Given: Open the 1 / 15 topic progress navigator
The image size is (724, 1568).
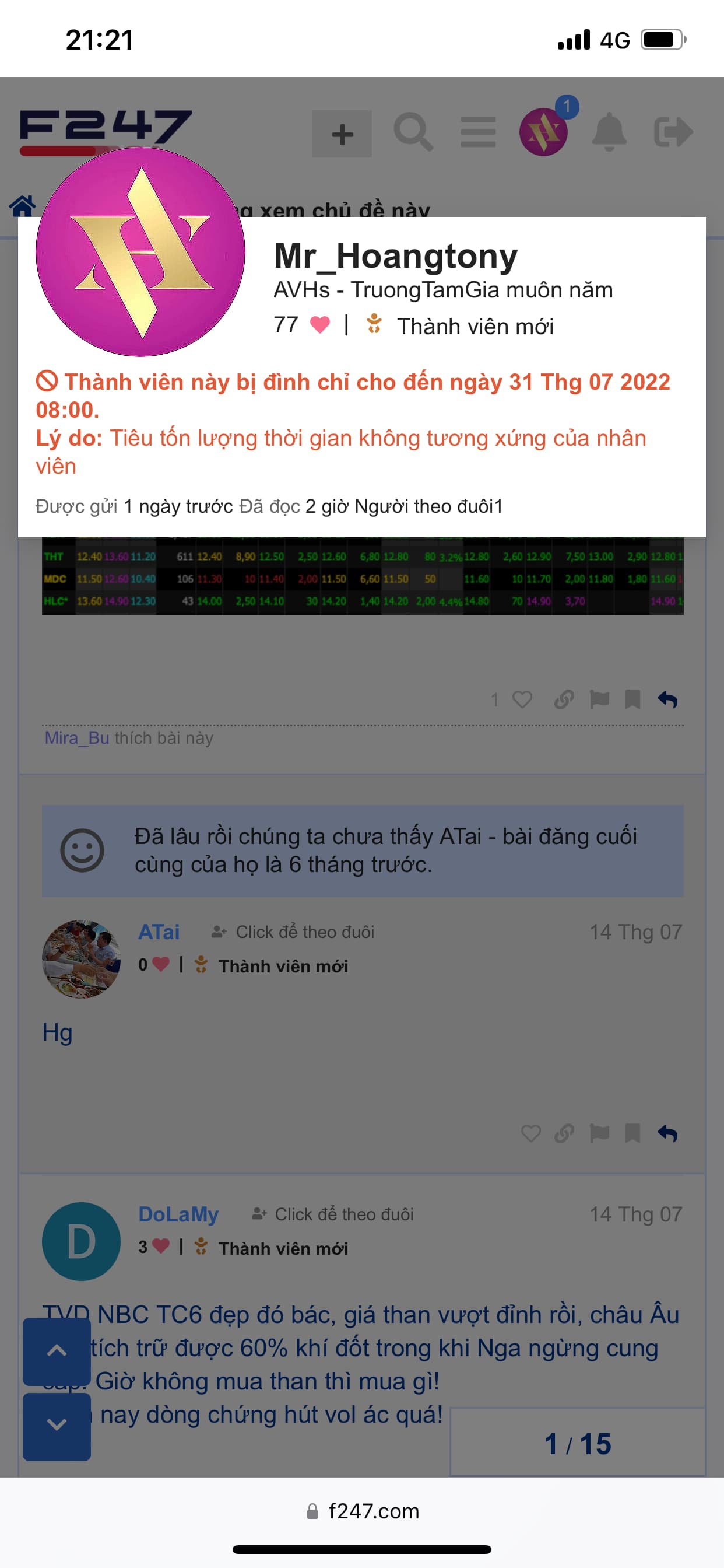Looking at the screenshot, I should point(577,1444).
